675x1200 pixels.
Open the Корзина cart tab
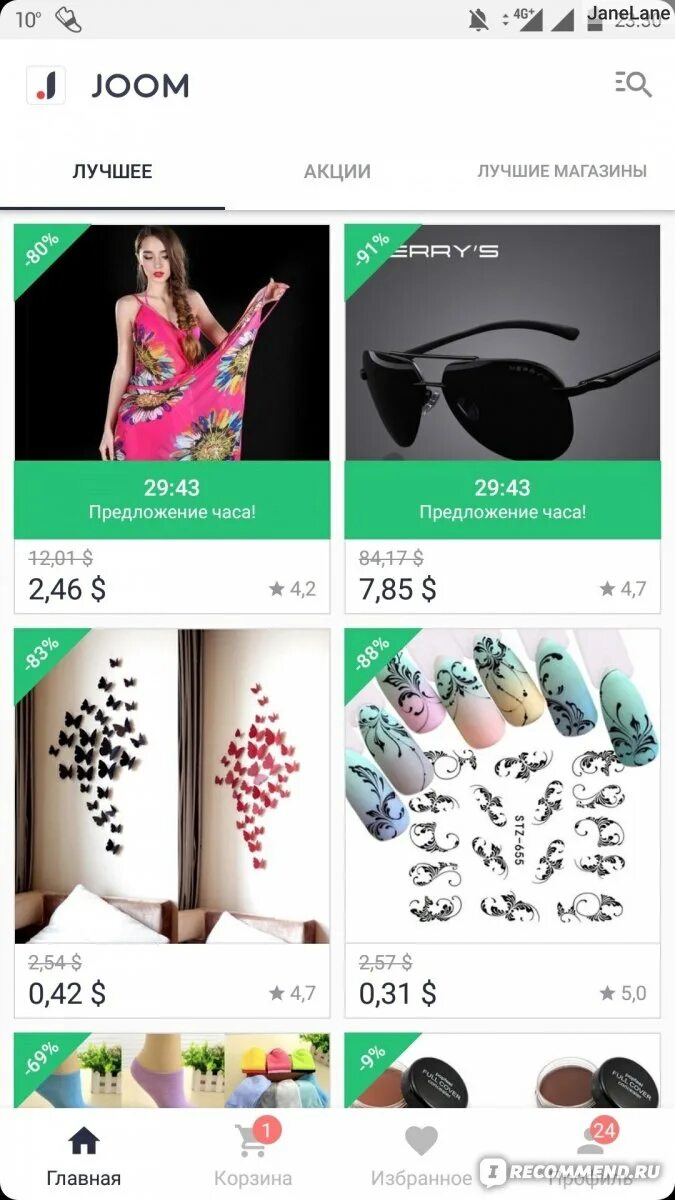[x=252, y=1156]
